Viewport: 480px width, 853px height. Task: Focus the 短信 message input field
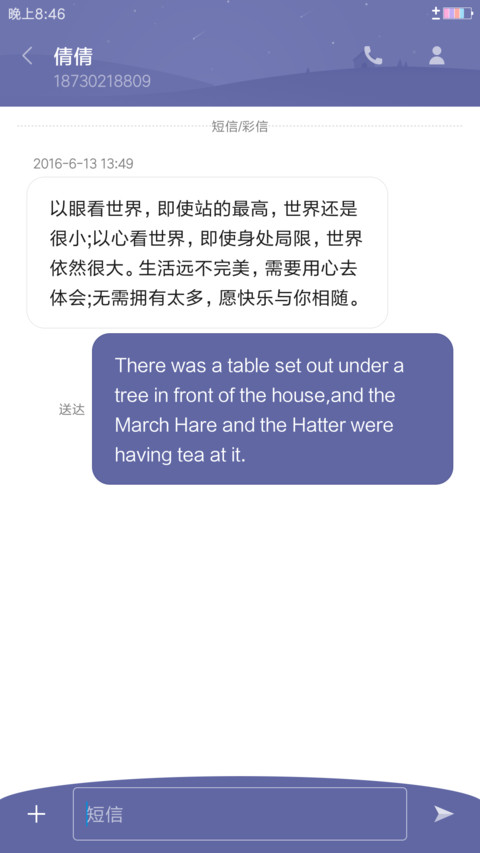pyautogui.click(x=240, y=814)
